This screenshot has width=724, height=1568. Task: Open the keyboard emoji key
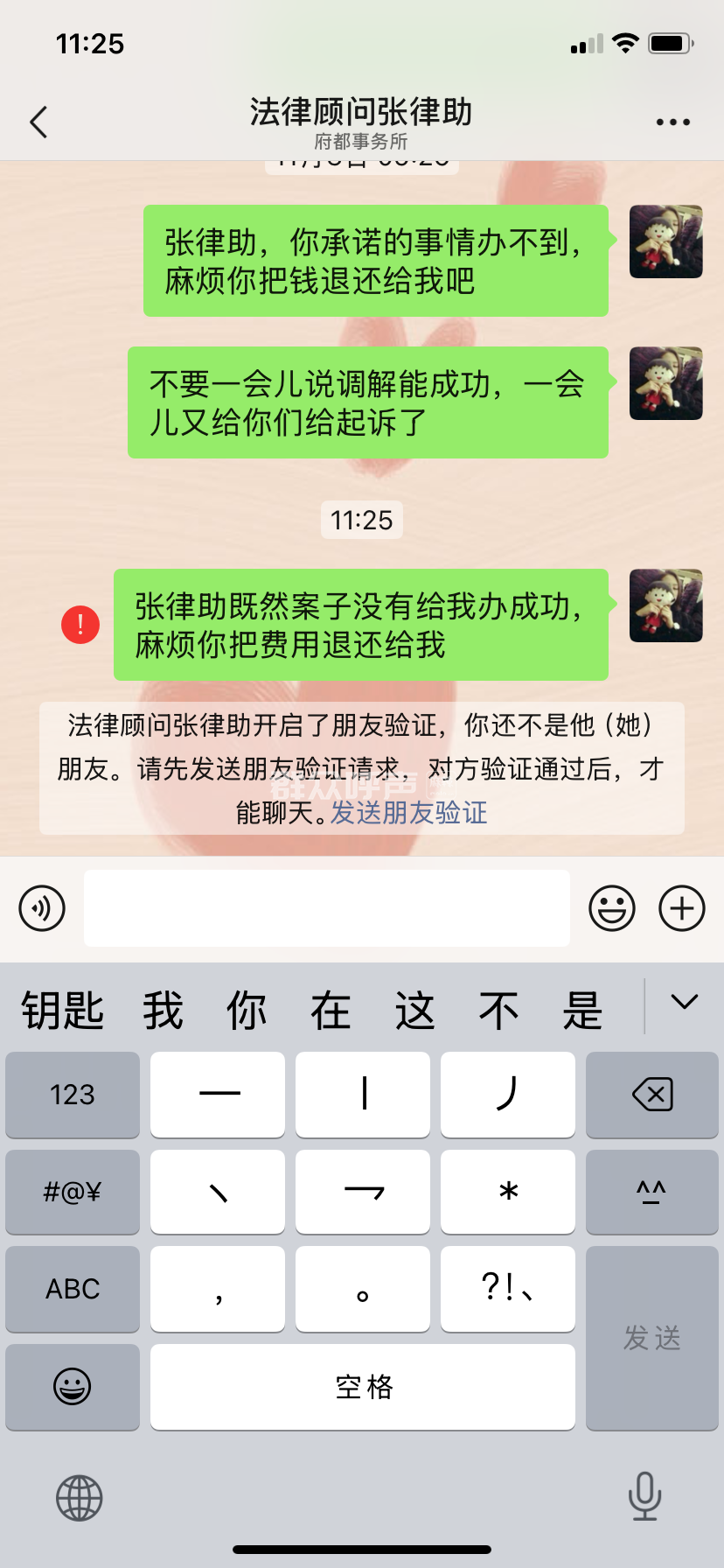[73, 1387]
